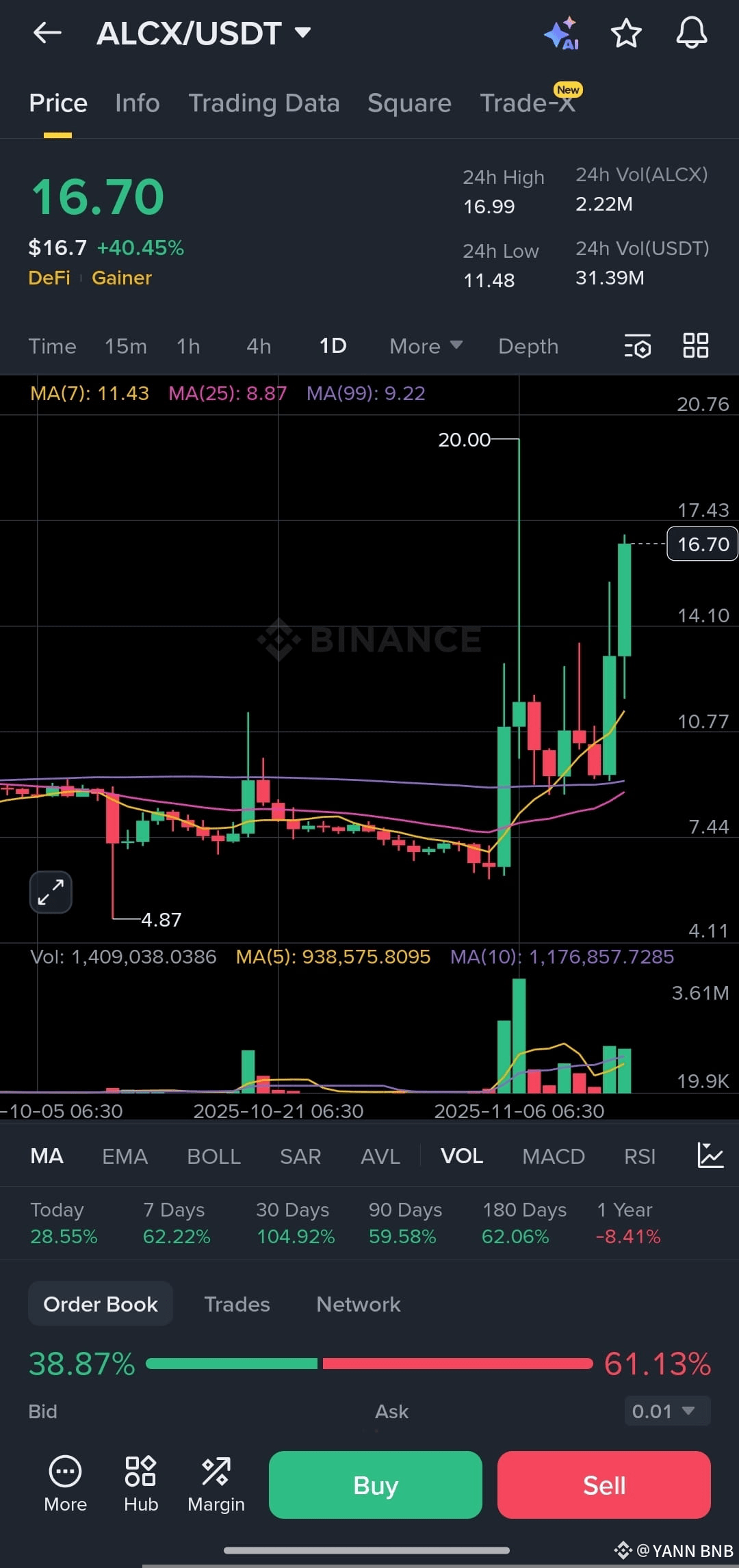Select the 4h timeframe
This screenshot has width=739, height=1568.
[258, 346]
